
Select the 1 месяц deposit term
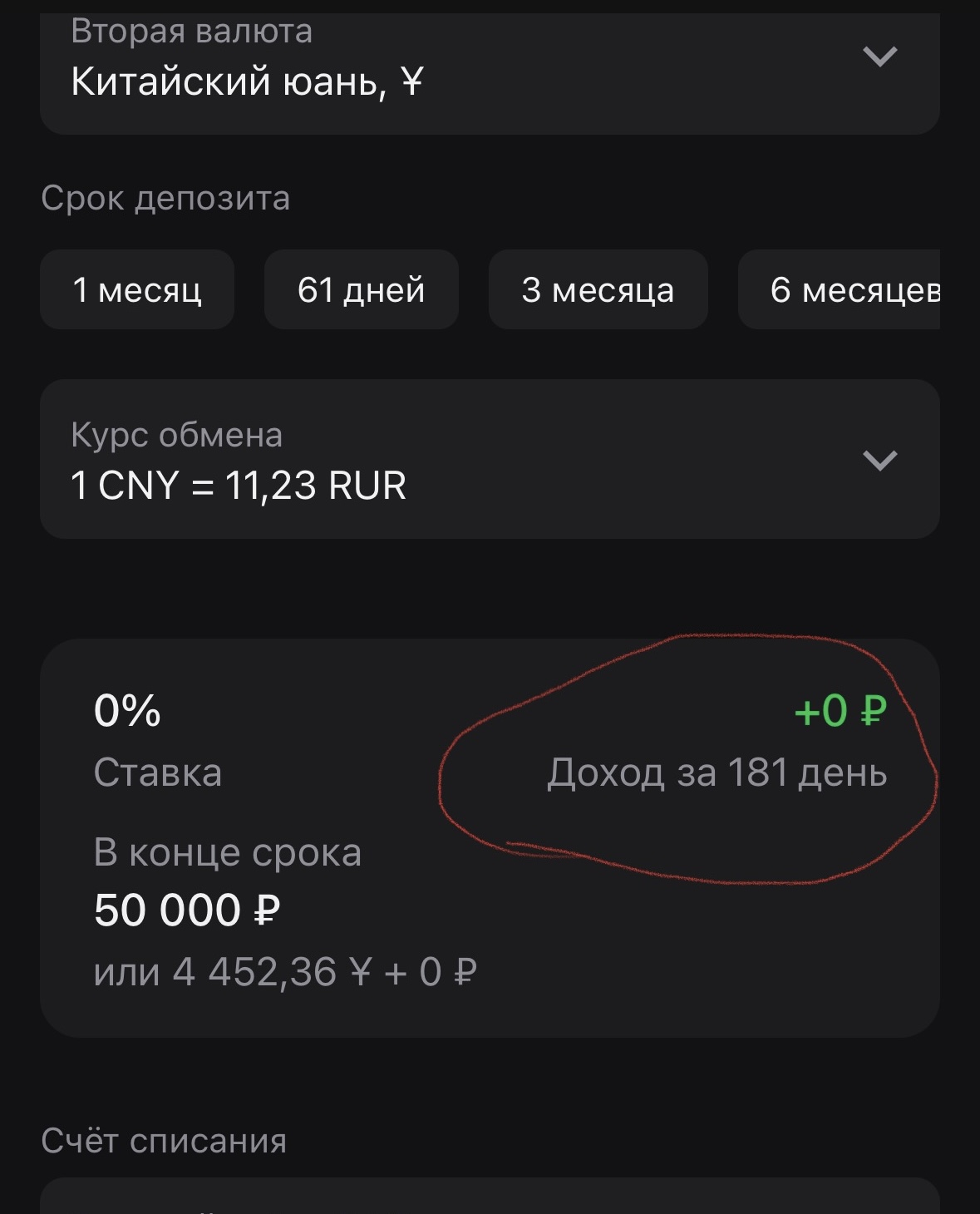[x=137, y=289]
